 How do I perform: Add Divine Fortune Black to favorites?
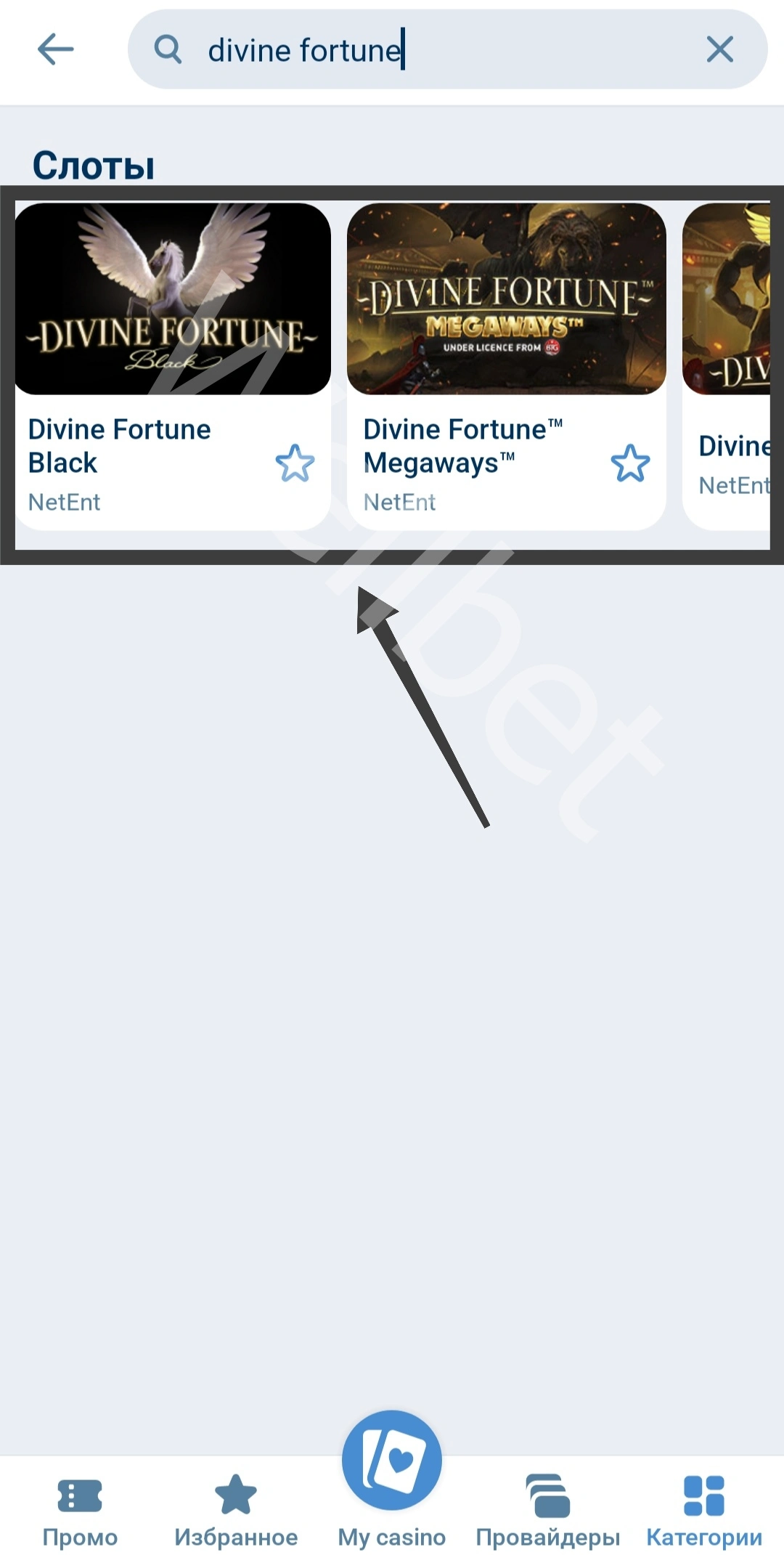(295, 463)
